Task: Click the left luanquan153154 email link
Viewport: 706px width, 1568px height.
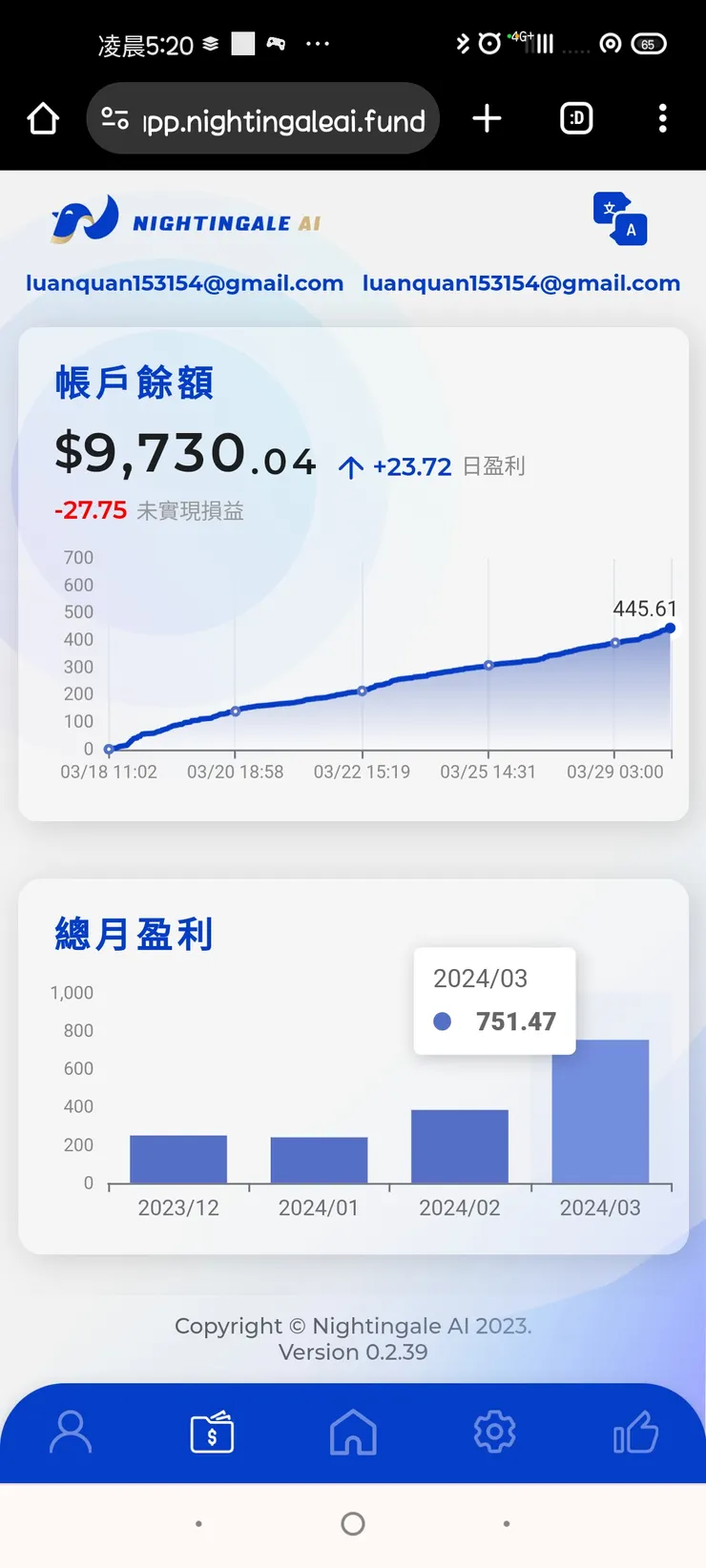Action: 183,283
